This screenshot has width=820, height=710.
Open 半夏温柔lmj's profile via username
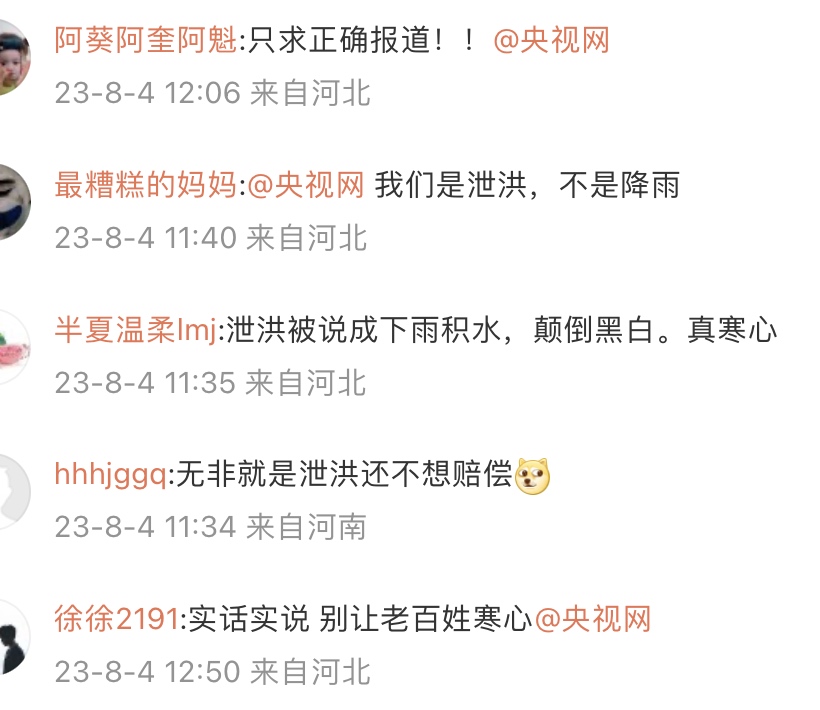(135, 330)
